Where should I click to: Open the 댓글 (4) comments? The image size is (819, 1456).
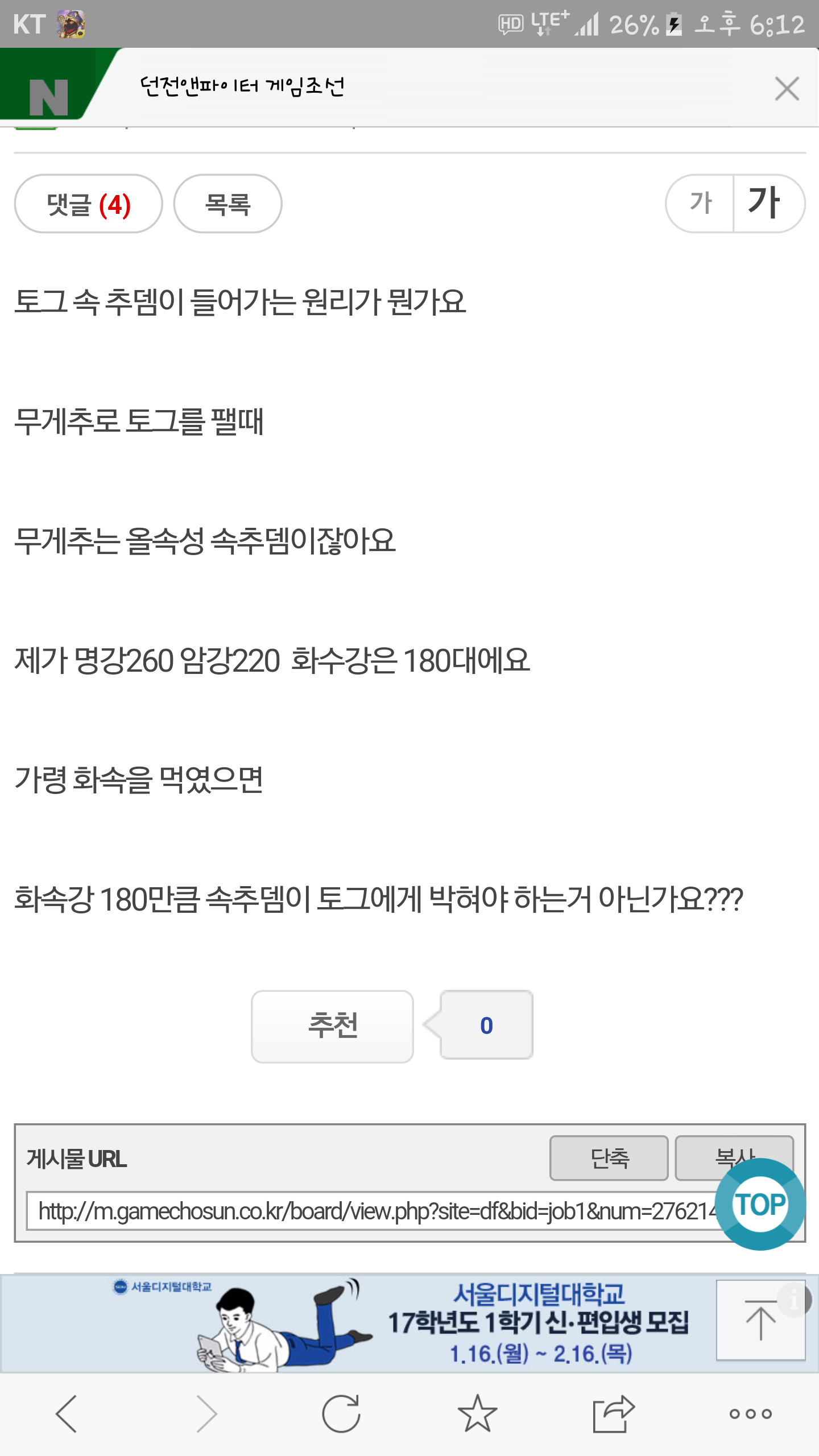point(89,204)
